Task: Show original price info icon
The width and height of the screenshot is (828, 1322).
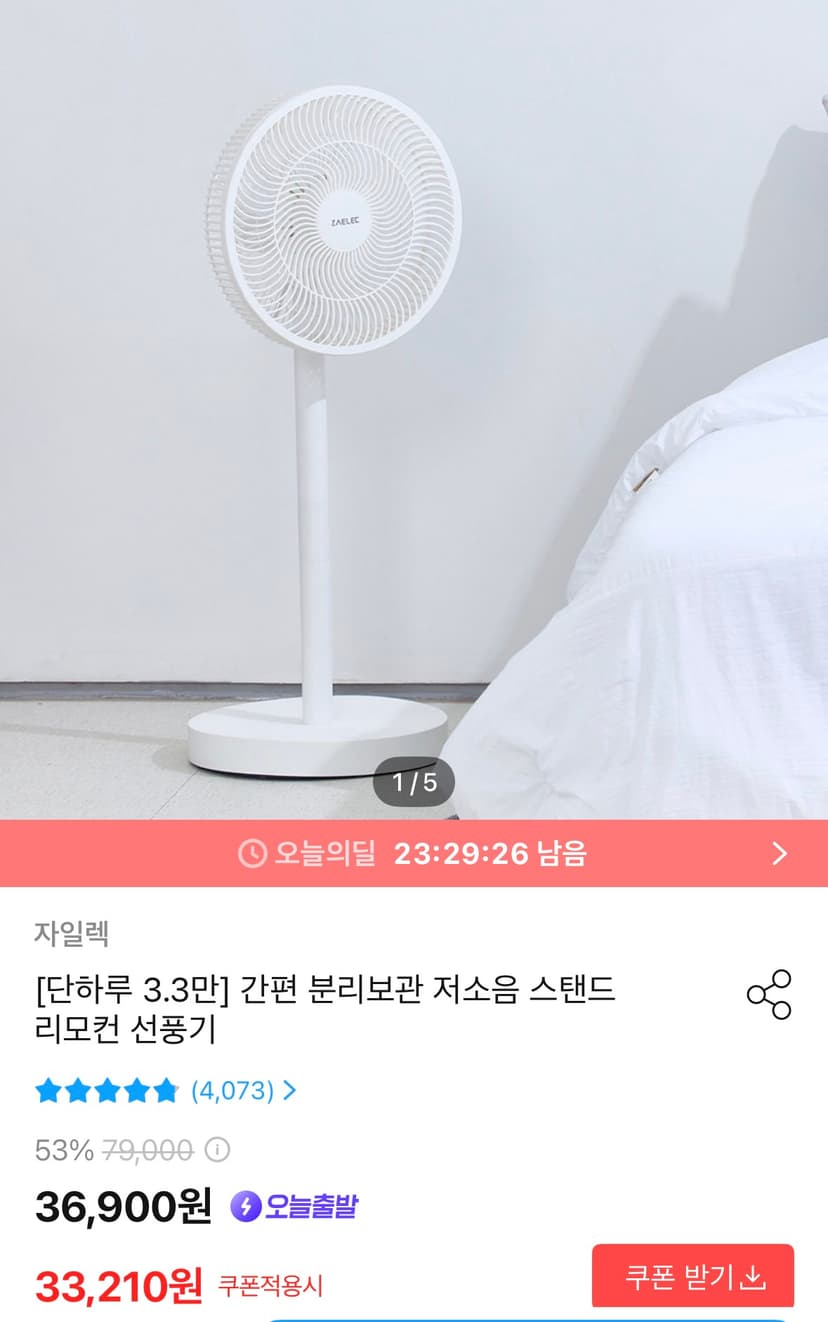Action: point(217,1150)
